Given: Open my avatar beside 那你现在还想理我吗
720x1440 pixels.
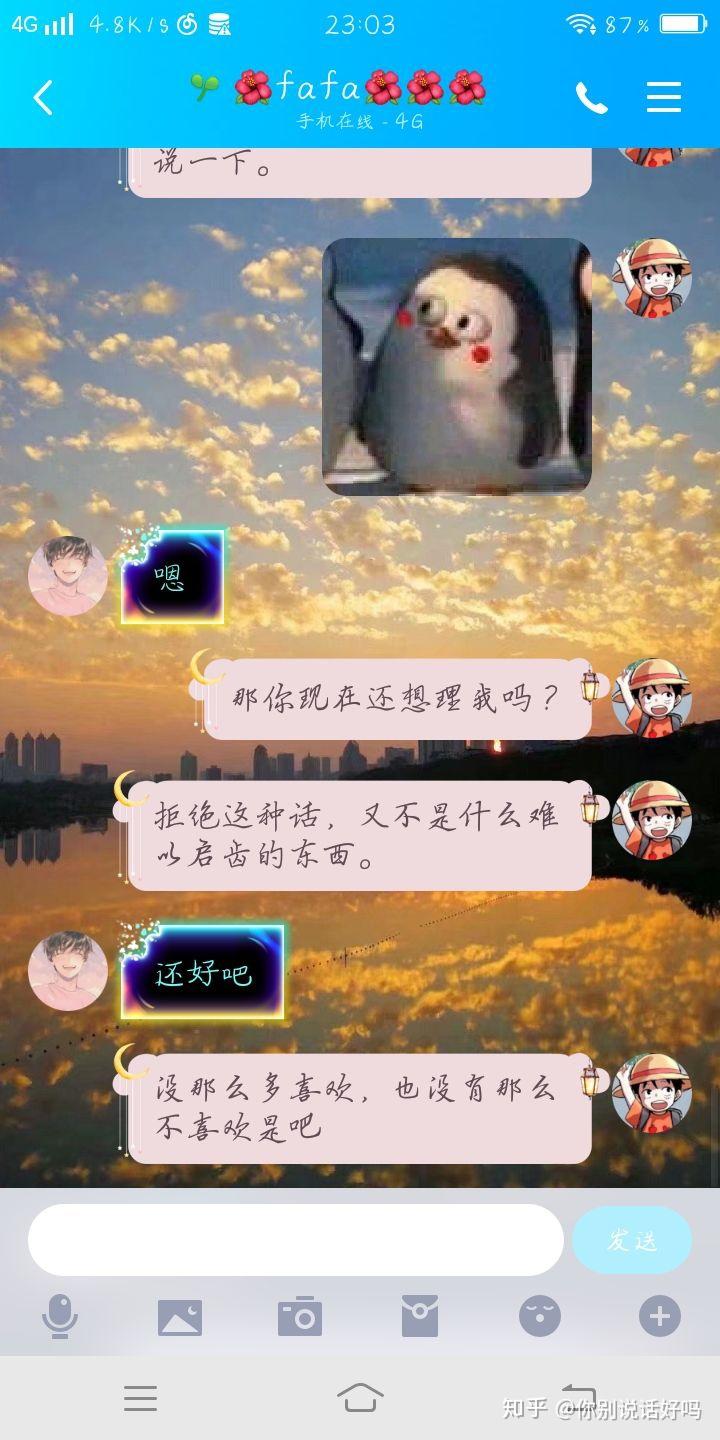Looking at the screenshot, I should (x=652, y=697).
